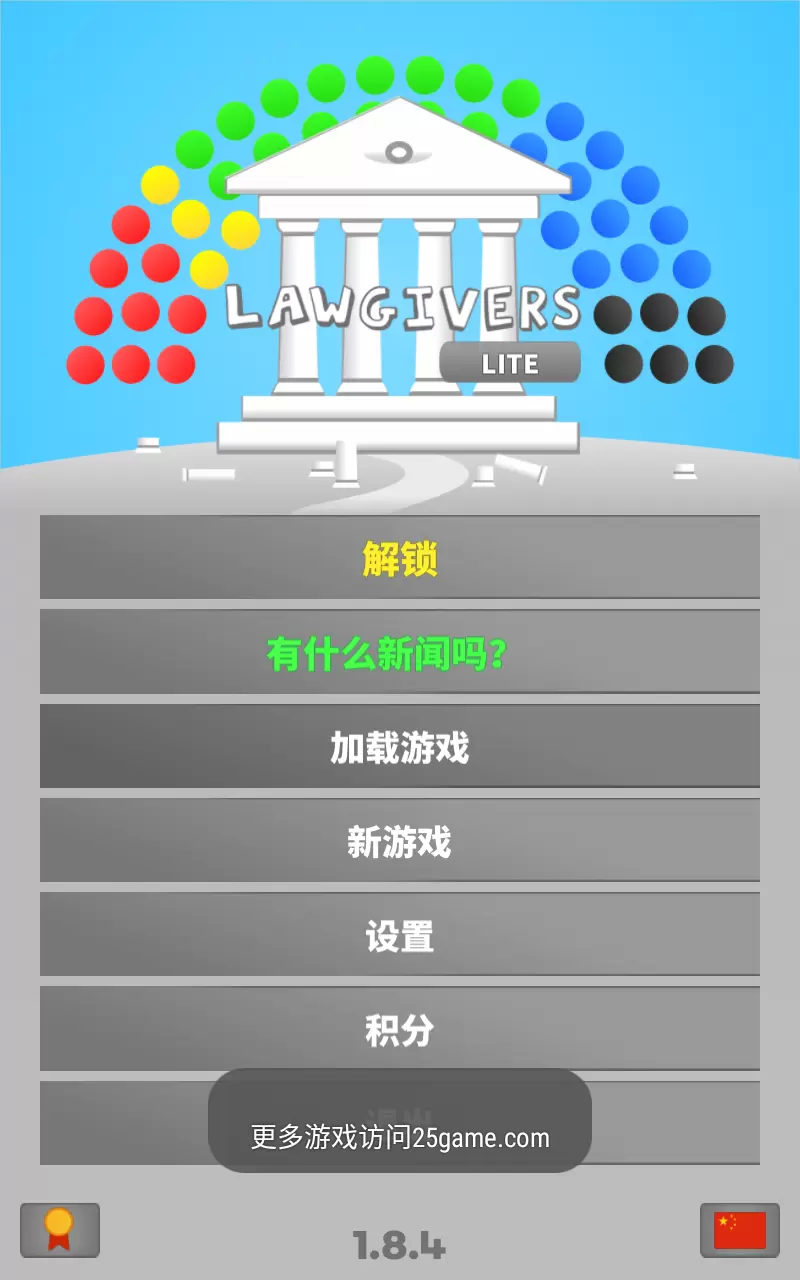View the 积分 credits screen
The height and width of the screenshot is (1280, 800).
[400, 1028]
